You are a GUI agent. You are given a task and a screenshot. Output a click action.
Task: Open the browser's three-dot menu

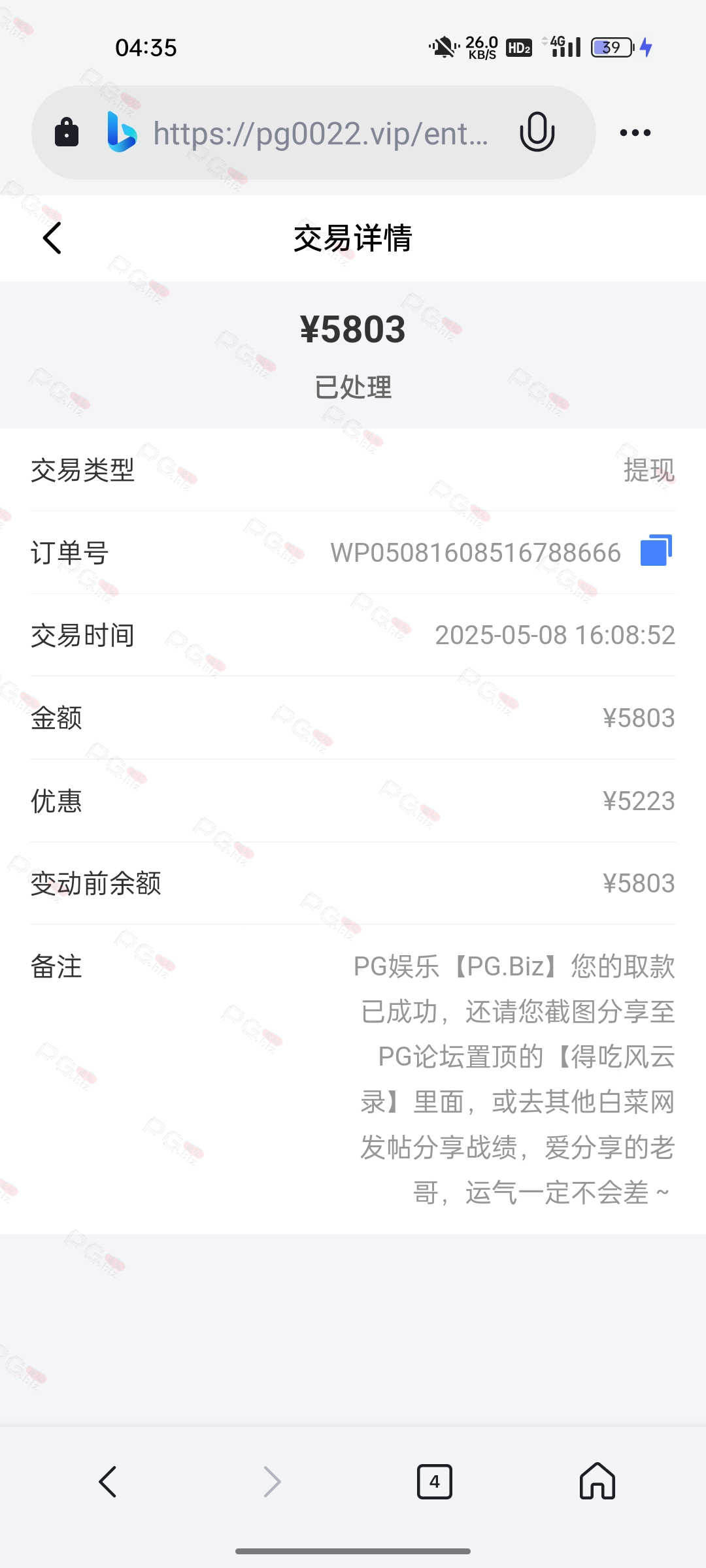point(635,133)
